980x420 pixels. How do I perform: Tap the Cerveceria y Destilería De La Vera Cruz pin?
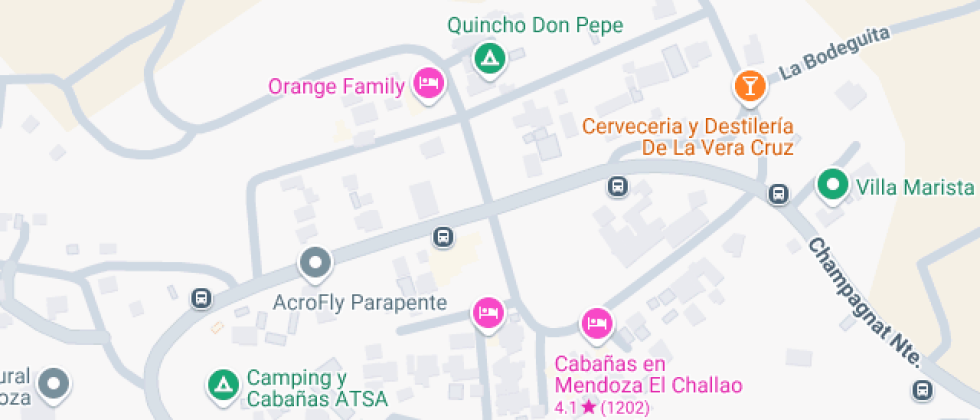(x=749, y=85)
